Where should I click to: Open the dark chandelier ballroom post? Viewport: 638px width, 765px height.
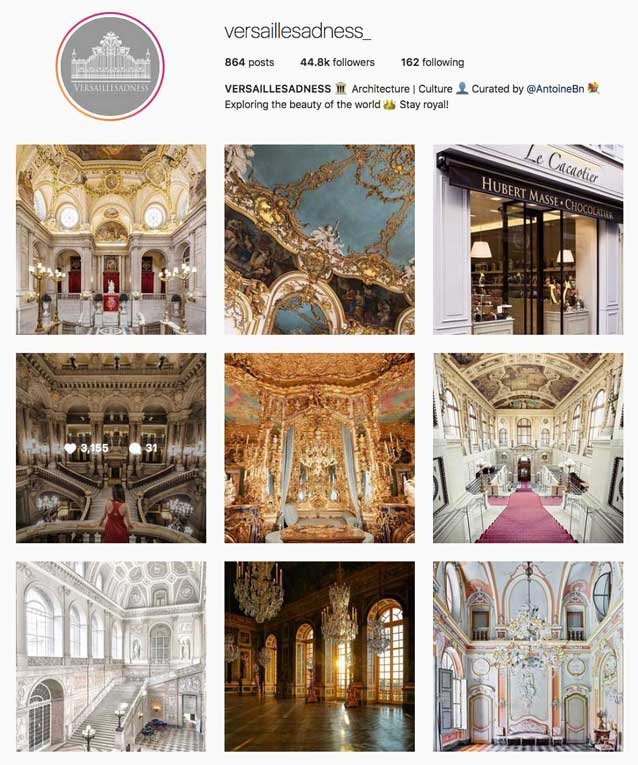pos(319,655)
